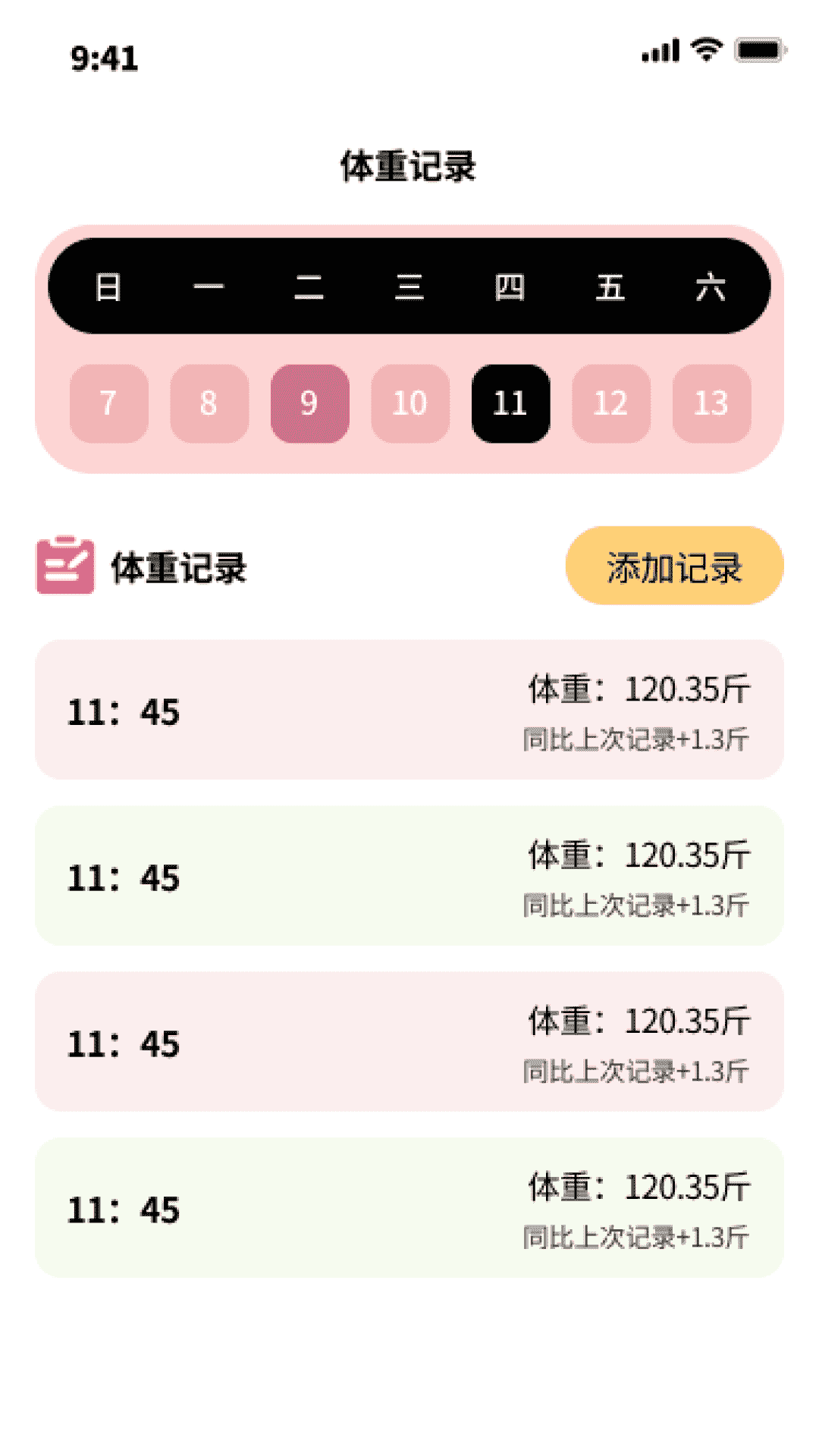Viewport: 819px width, 1456px height.
Task: Tap the 添加记录 button
Action: point(674,566)
